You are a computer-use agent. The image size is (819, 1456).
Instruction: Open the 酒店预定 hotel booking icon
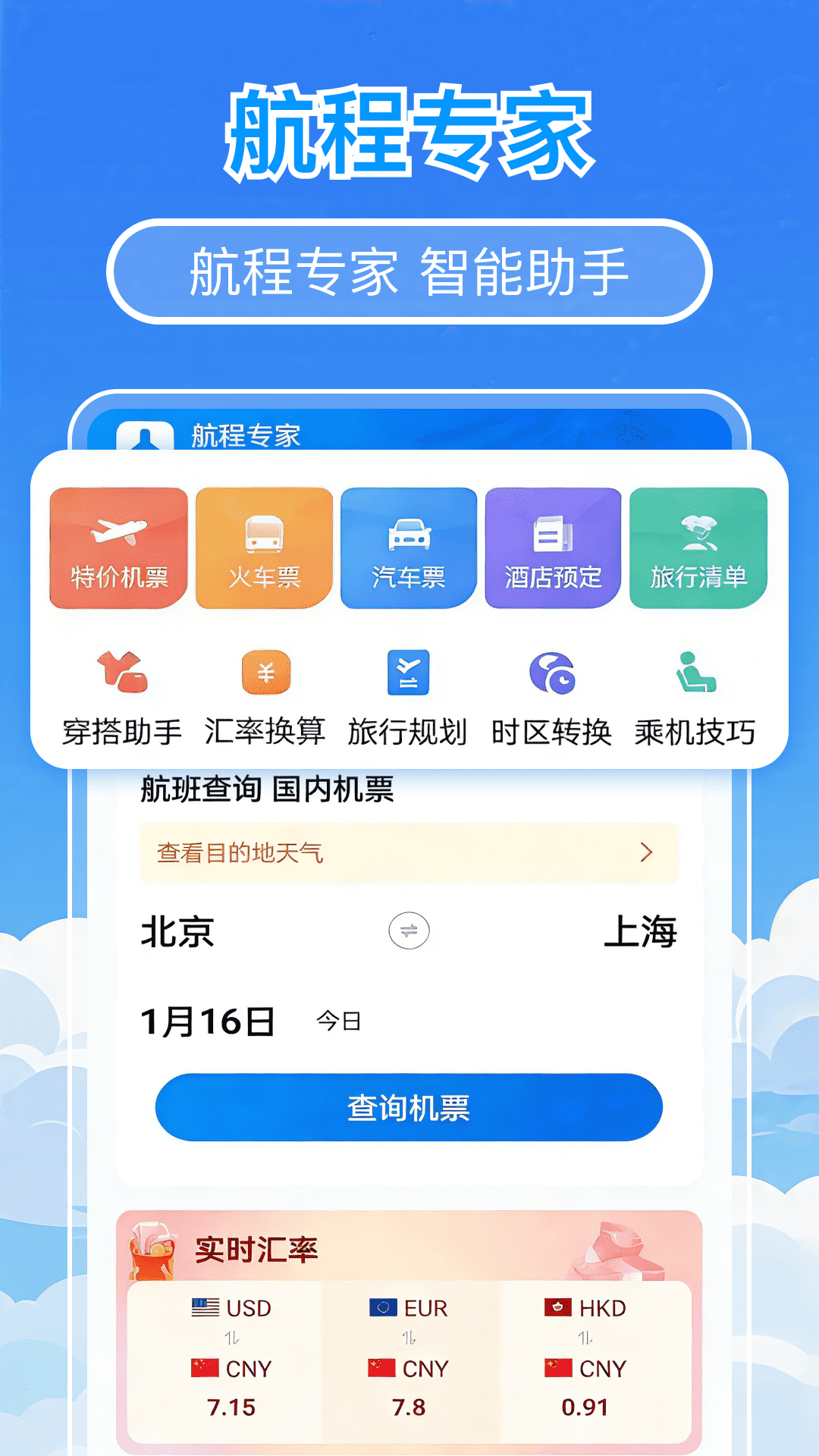tap(553, 546)
